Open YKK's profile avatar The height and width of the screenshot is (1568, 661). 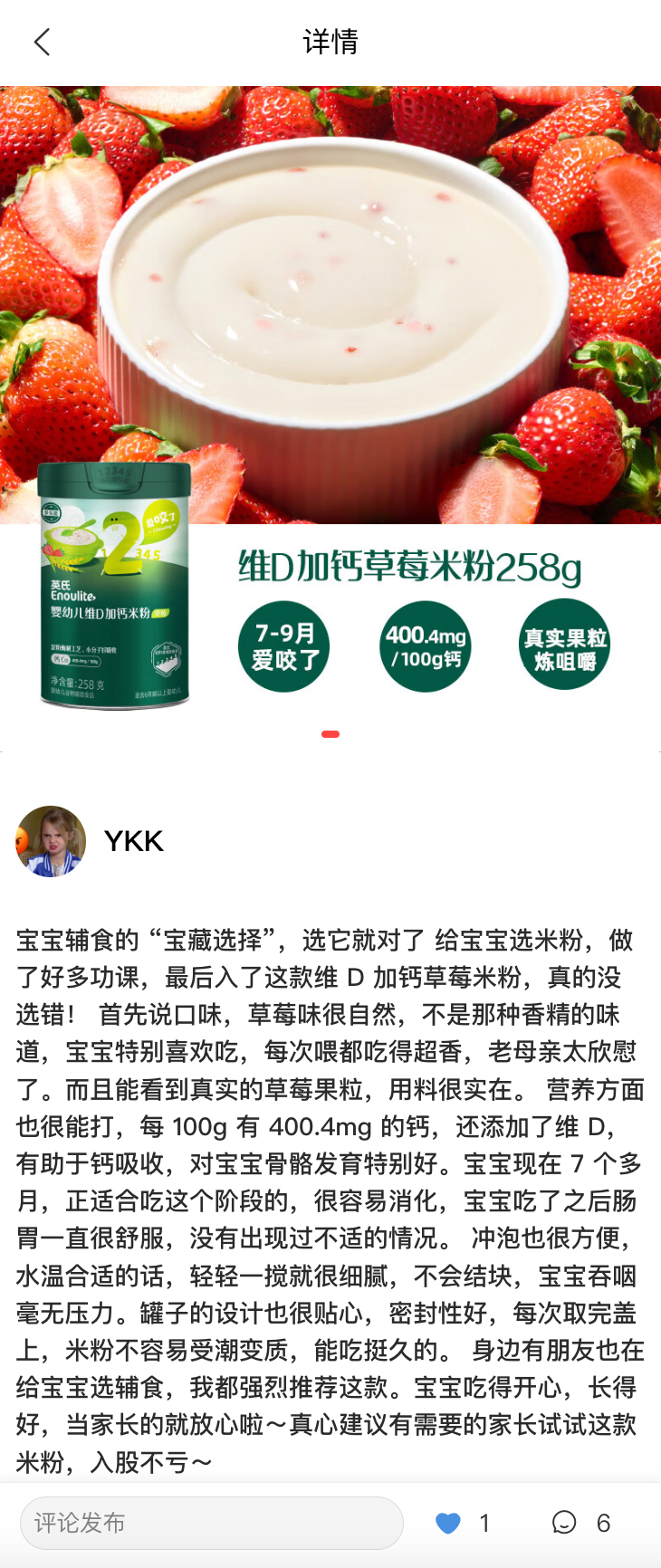[51, 841]
